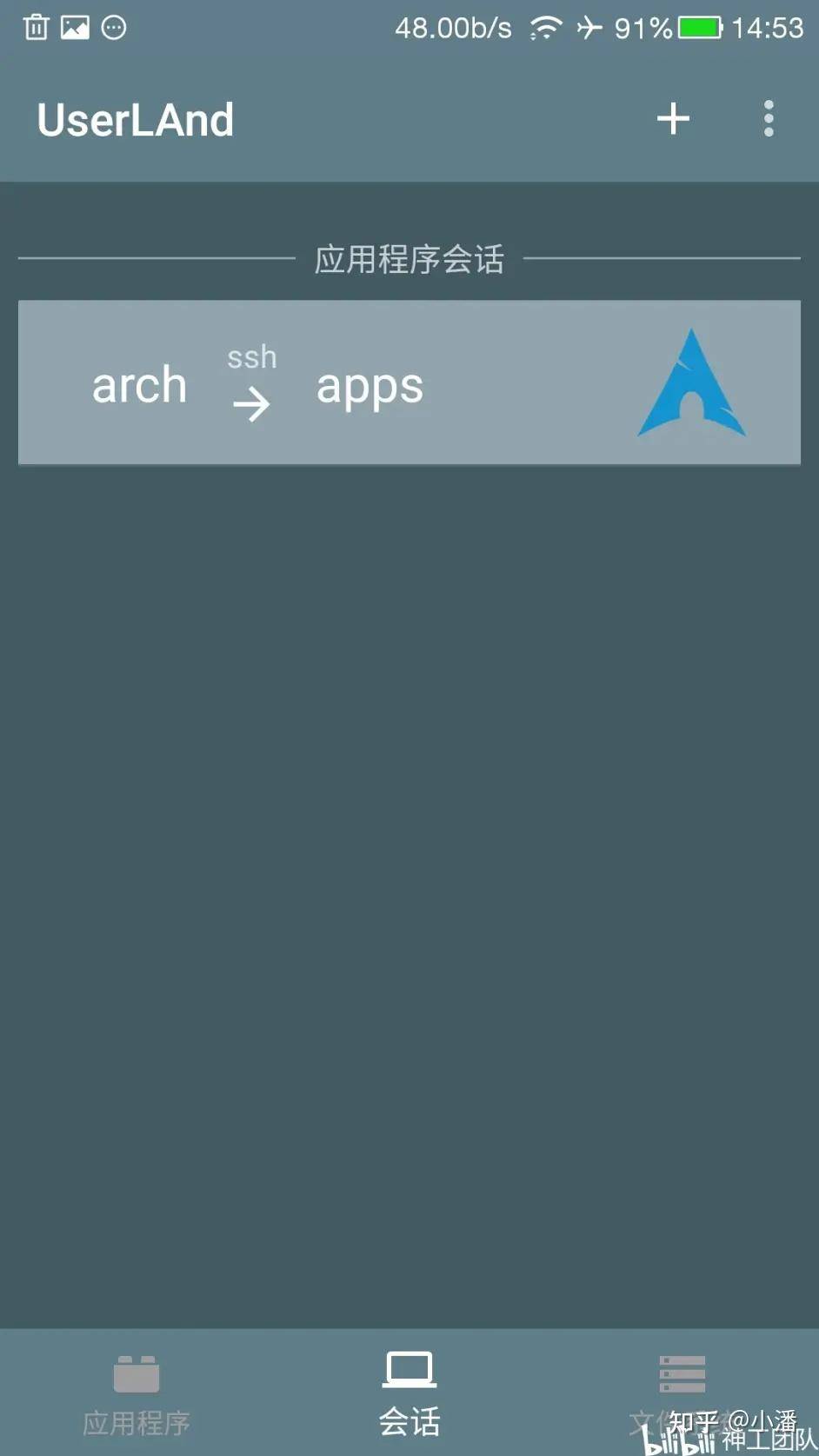Tap the UserLAnd title text

click(x=135, y=119)
